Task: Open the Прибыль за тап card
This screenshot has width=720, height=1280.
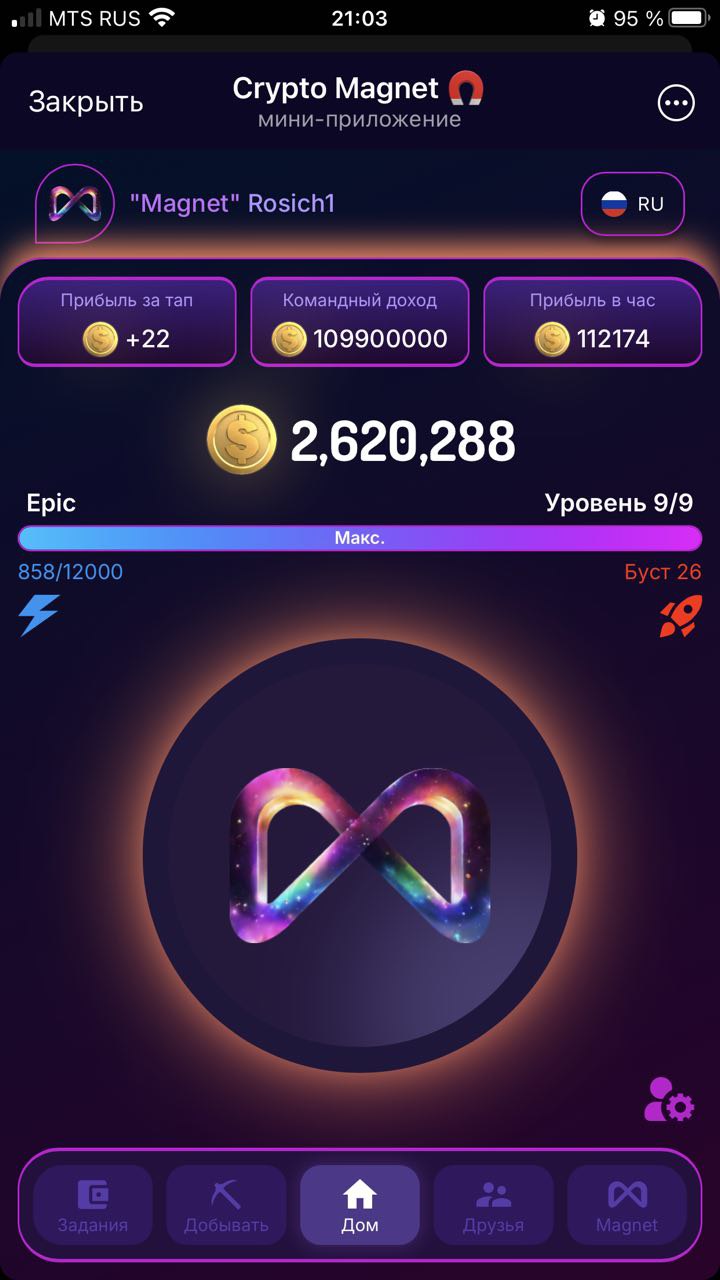Action: pyautogui.click(x=127, y=322)
